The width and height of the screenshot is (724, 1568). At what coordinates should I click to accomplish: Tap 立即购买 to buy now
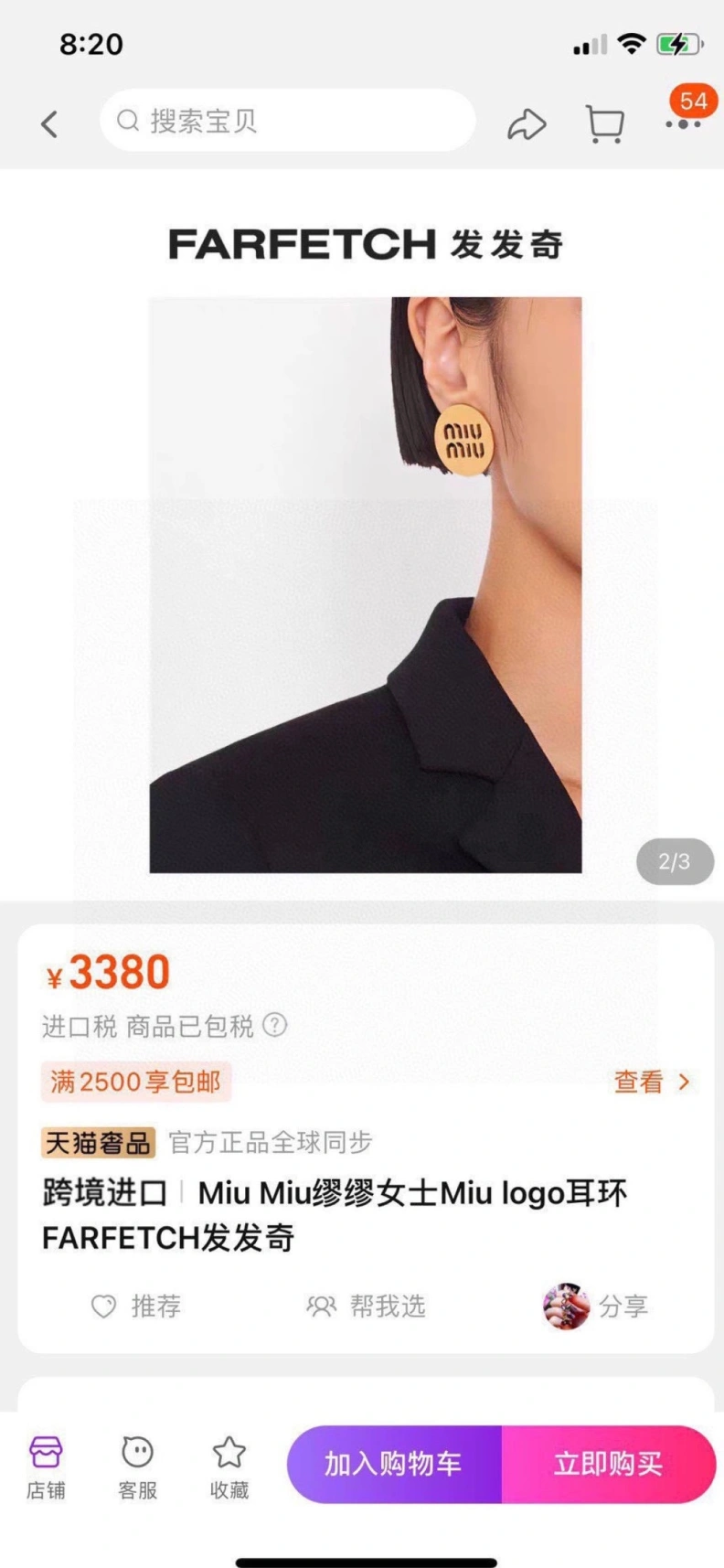(608, 1464)
